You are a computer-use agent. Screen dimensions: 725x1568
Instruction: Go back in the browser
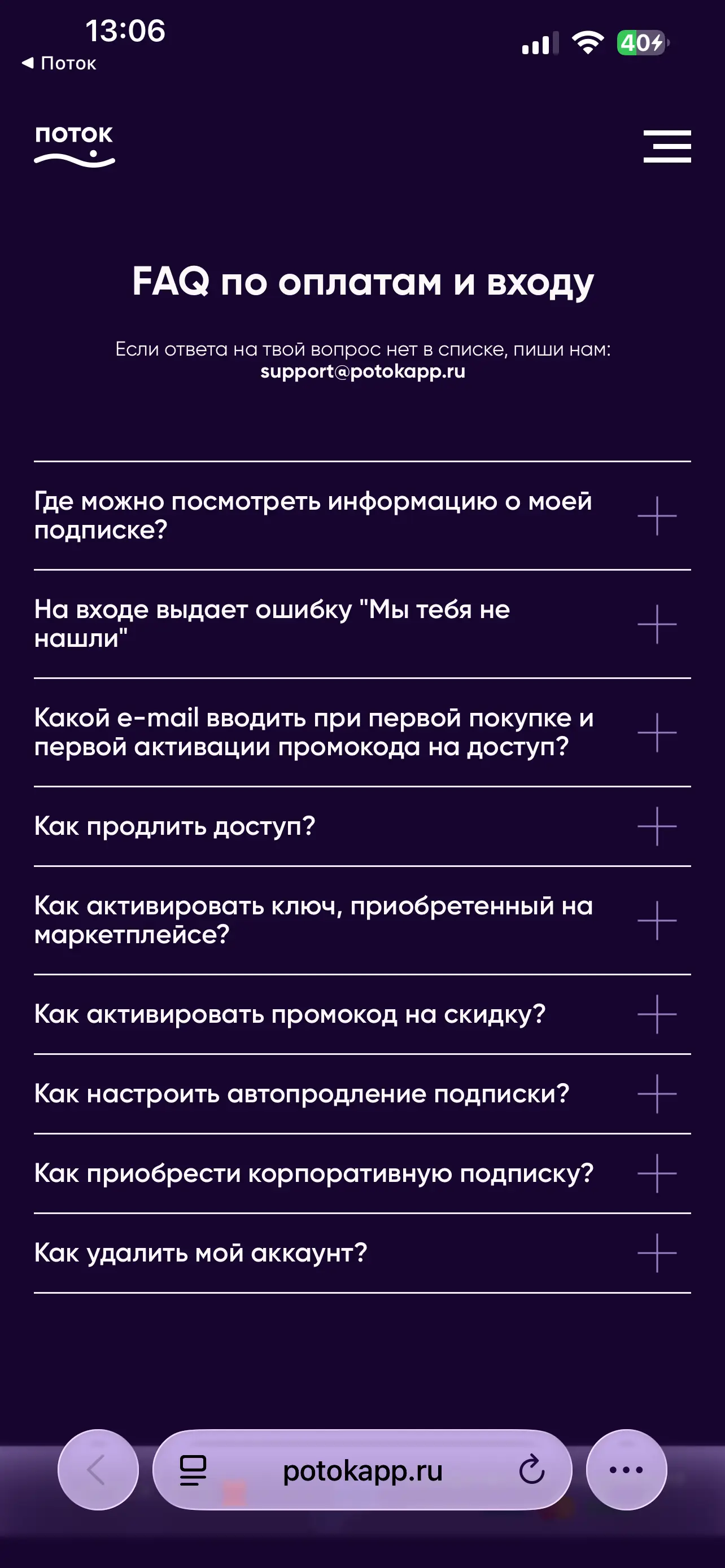(x=97, y=1470)
